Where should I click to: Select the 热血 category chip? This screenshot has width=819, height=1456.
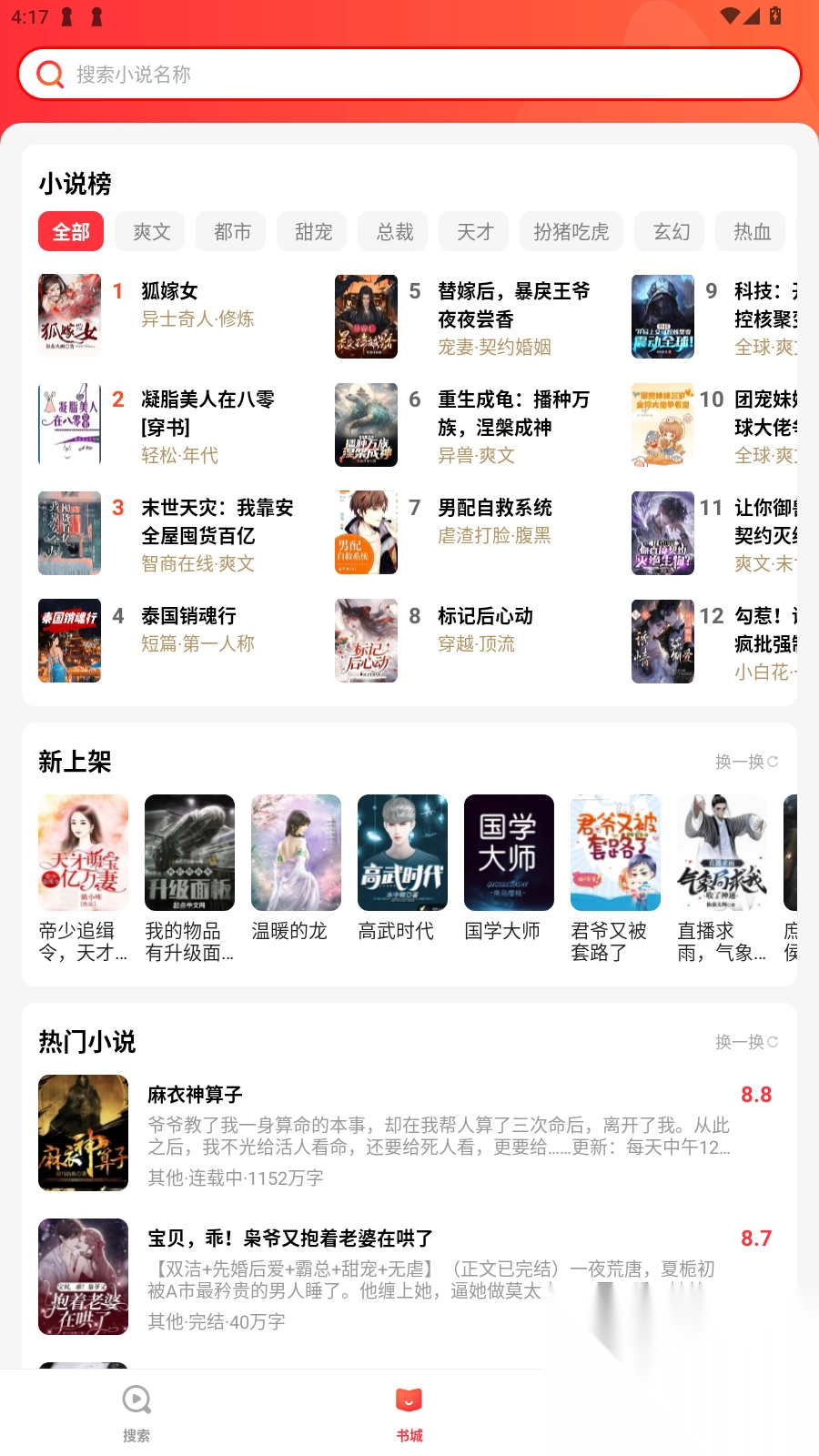(750, 231)
